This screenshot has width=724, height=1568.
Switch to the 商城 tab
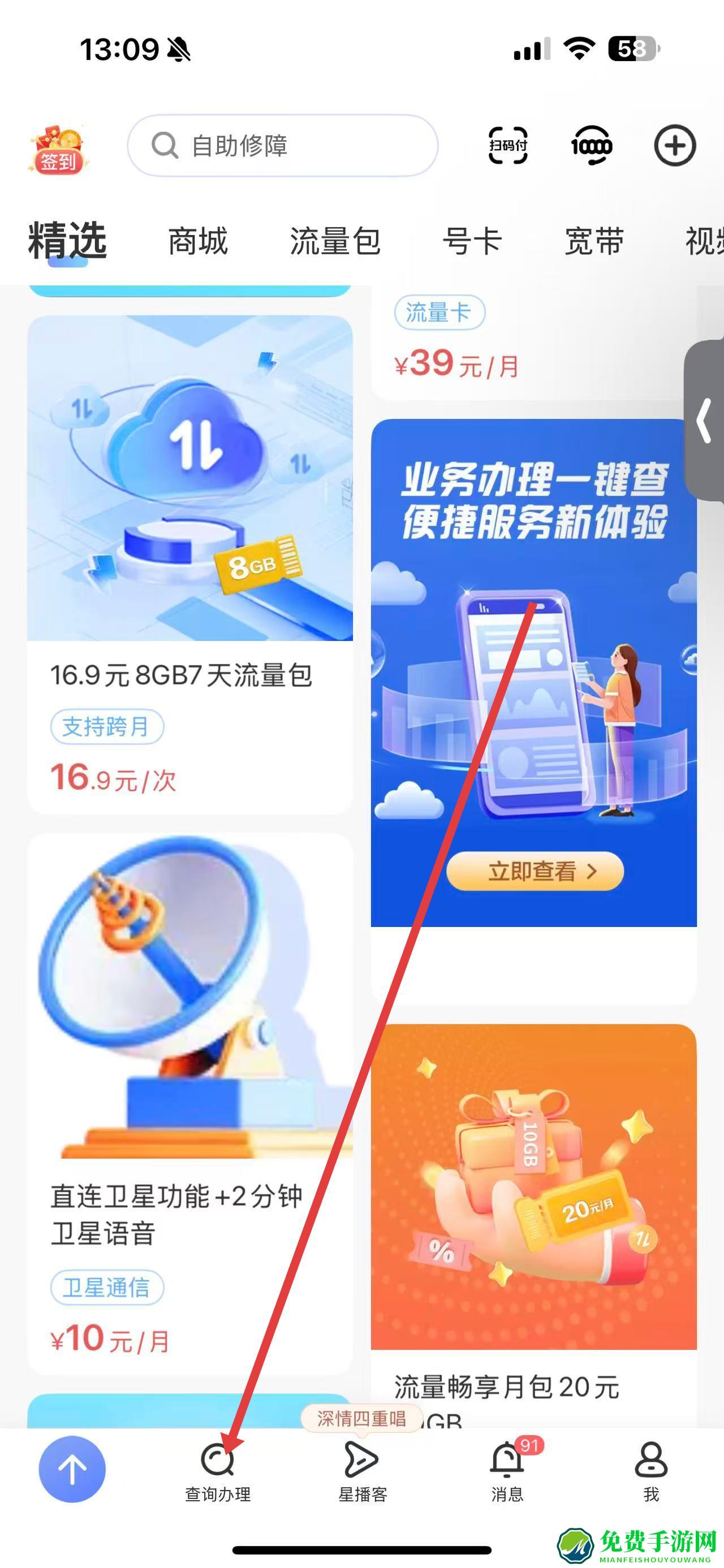click(x=198, y=241)
